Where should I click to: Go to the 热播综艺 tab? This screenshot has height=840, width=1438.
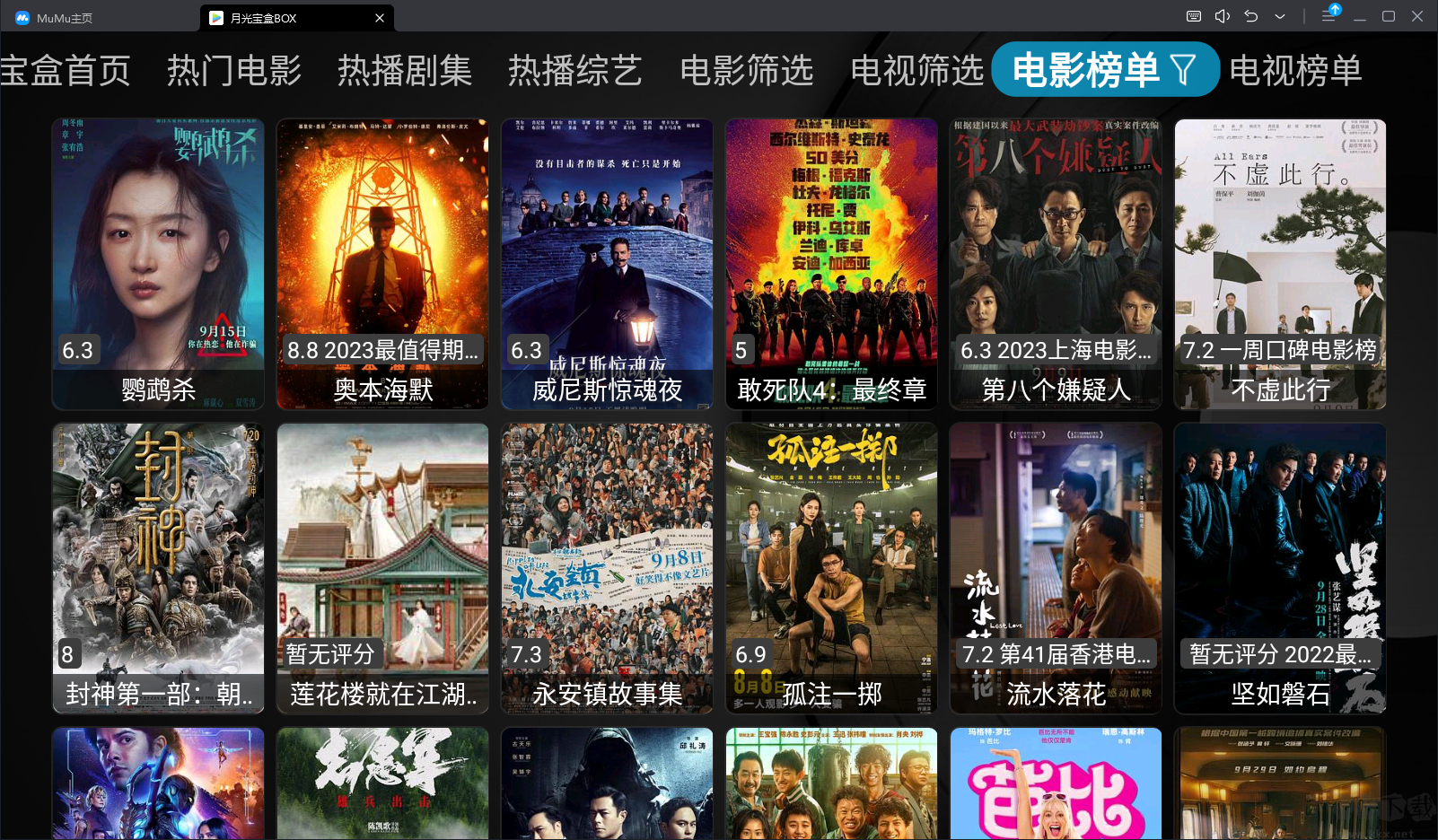575,70
